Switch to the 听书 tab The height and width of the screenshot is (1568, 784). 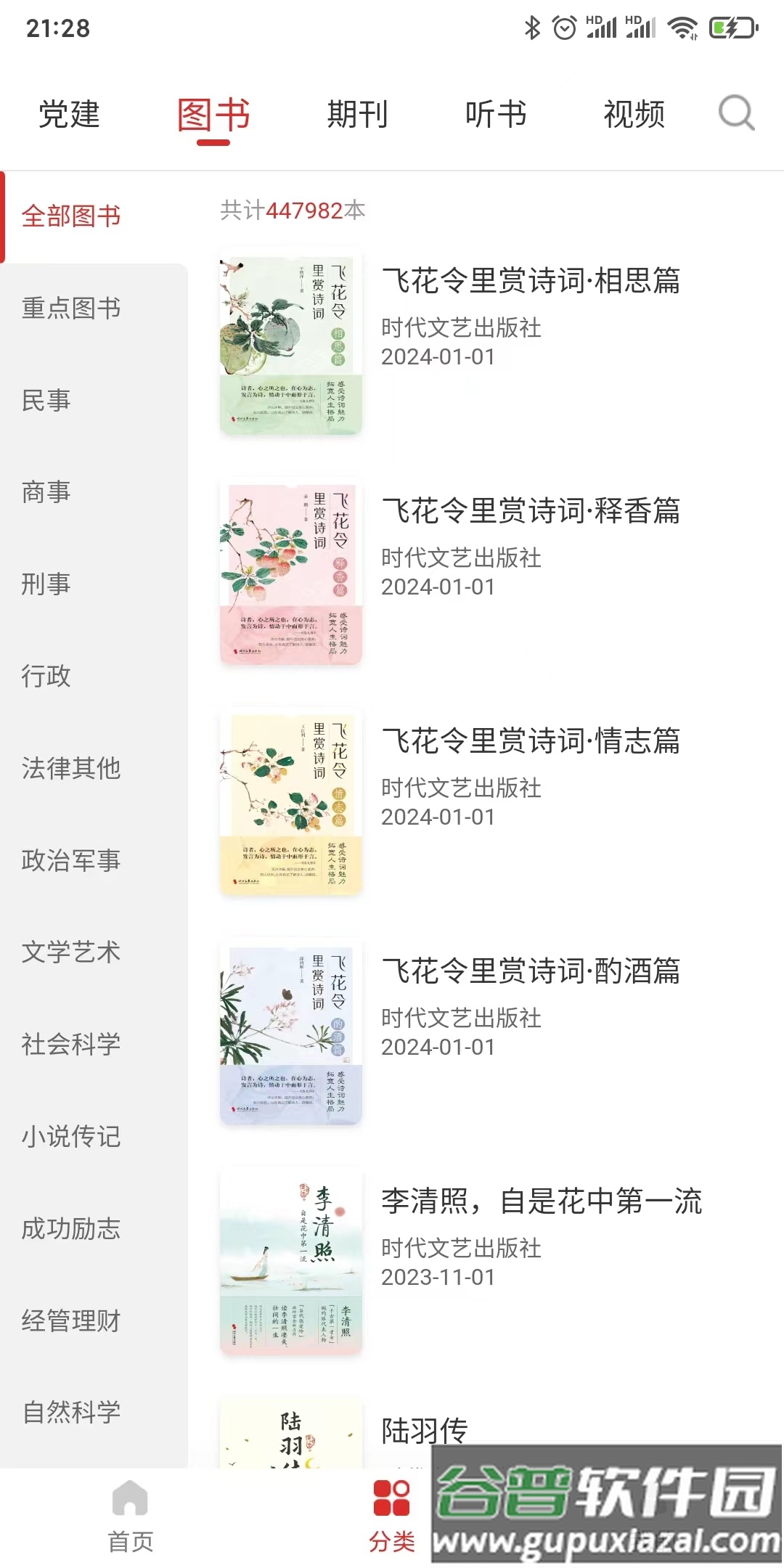tap(496, 114)
